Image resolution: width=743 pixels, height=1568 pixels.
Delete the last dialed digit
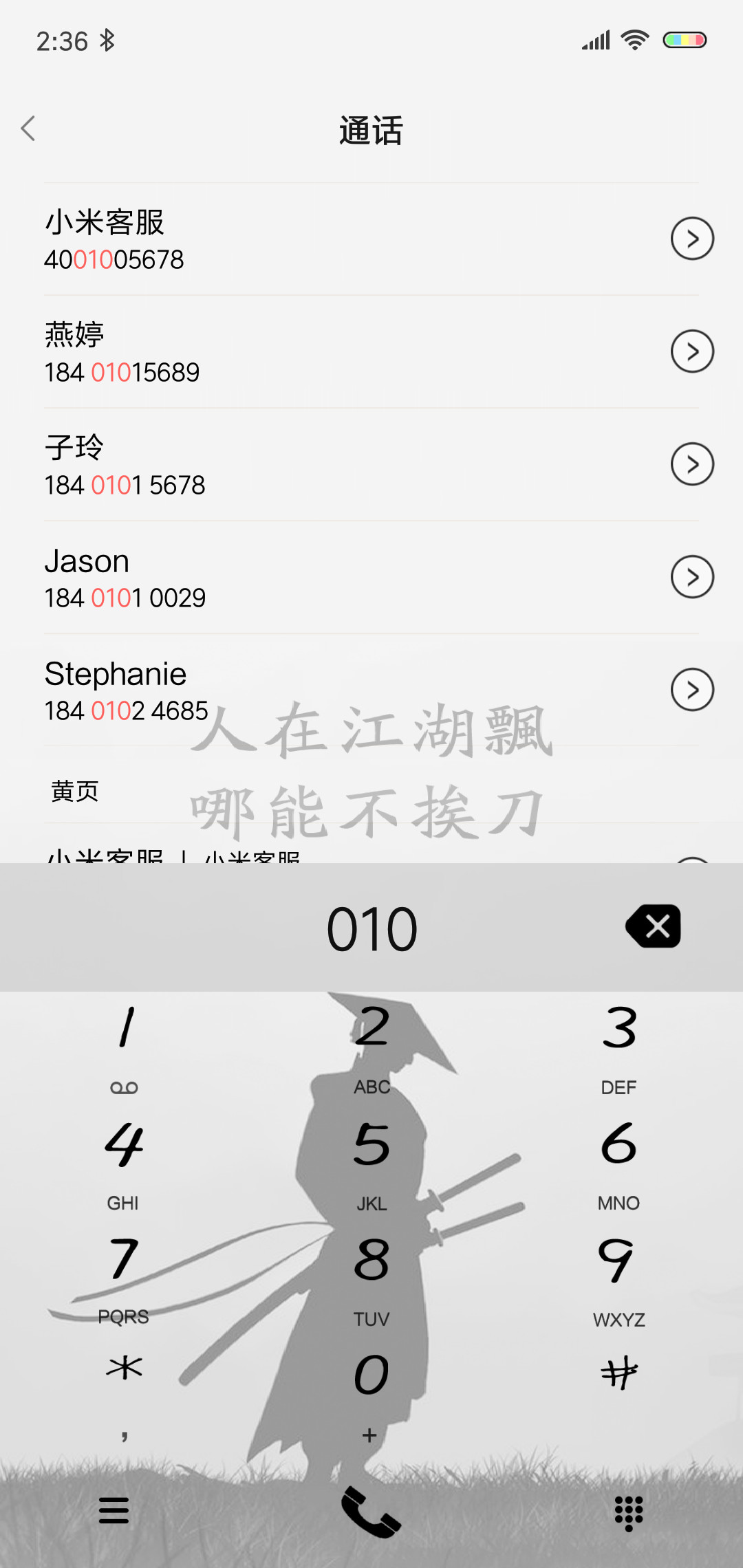click(654, 926)
